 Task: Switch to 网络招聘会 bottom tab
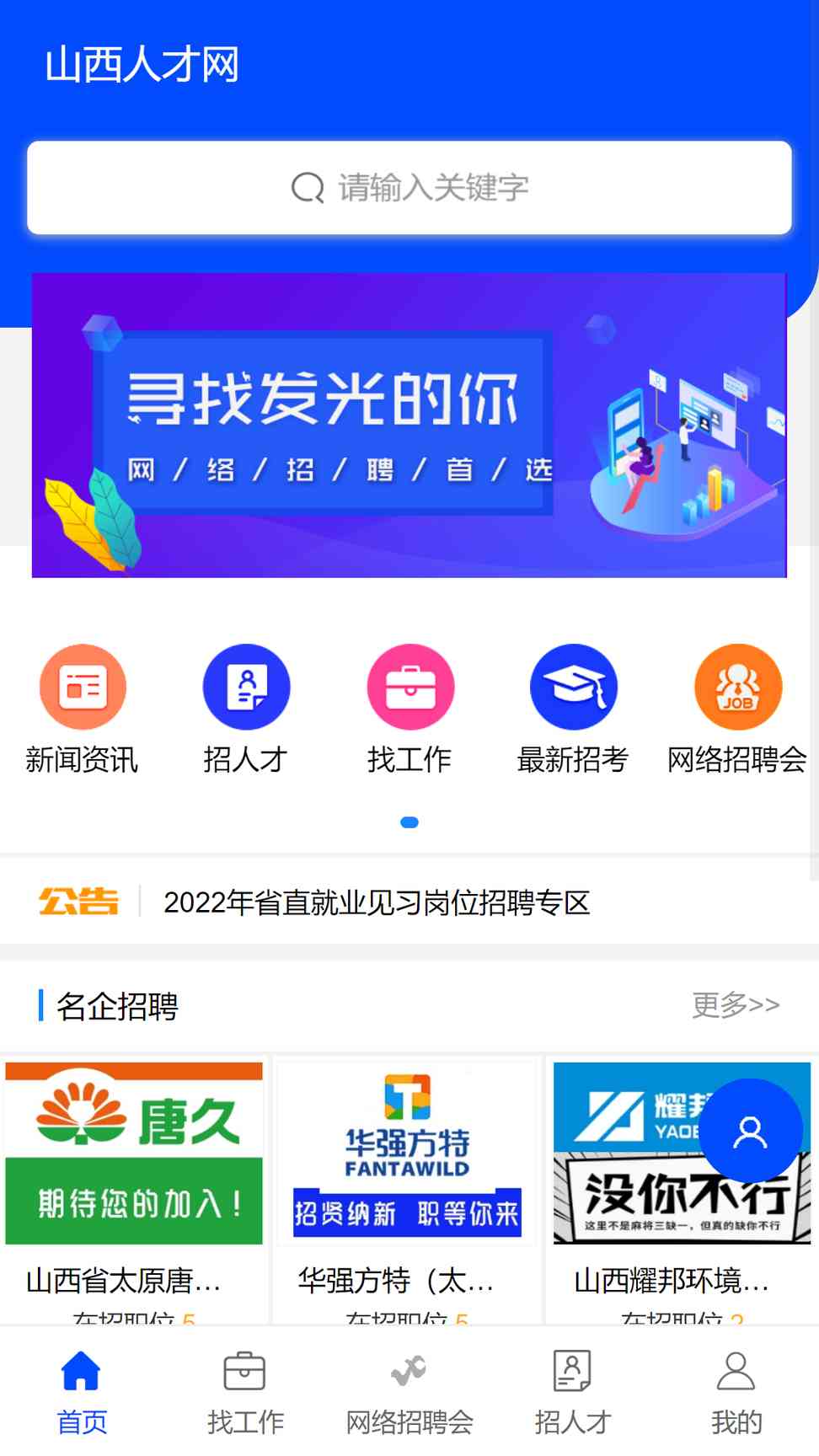409,1391
